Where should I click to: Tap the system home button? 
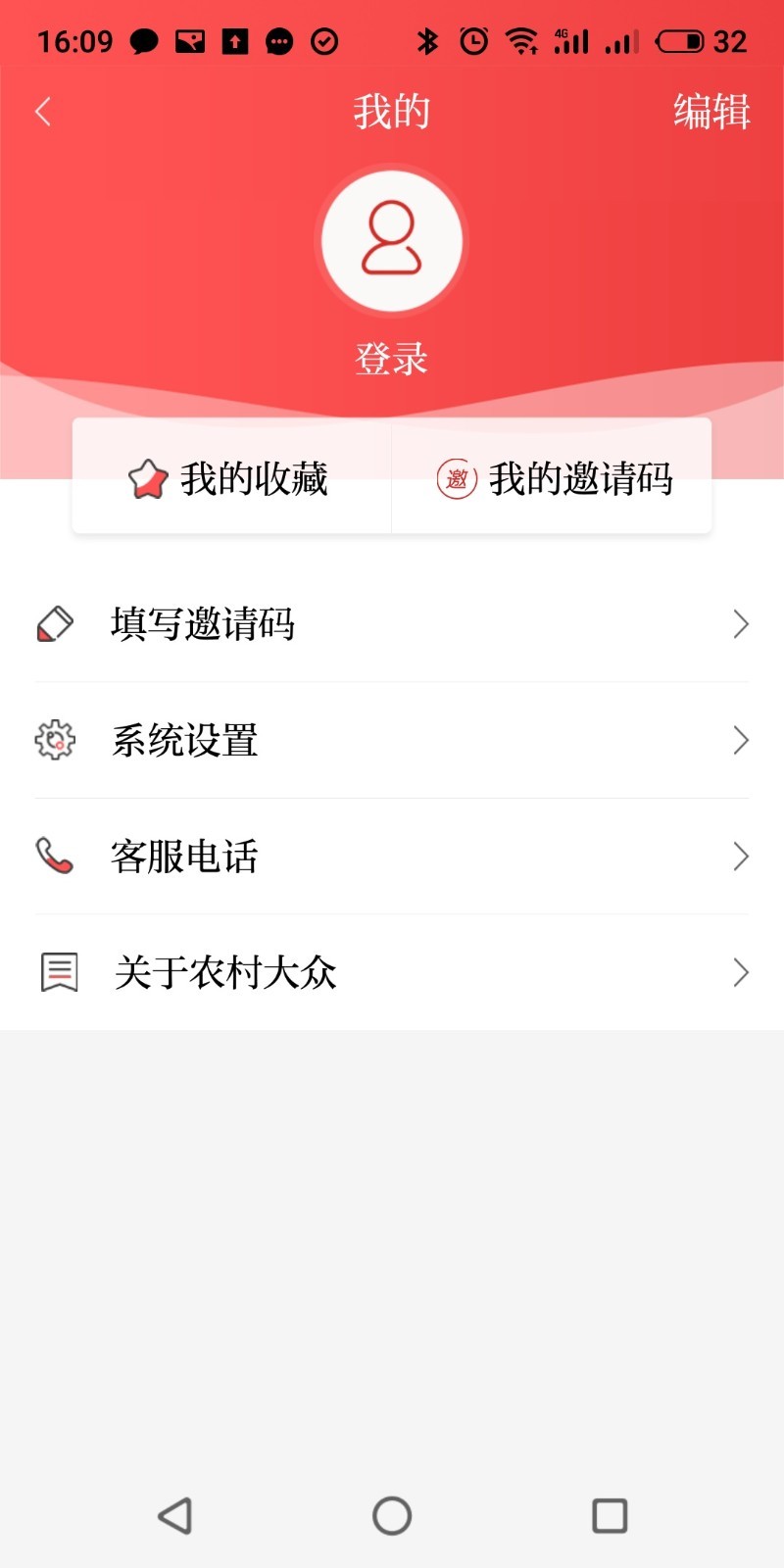click(392, 1516)
